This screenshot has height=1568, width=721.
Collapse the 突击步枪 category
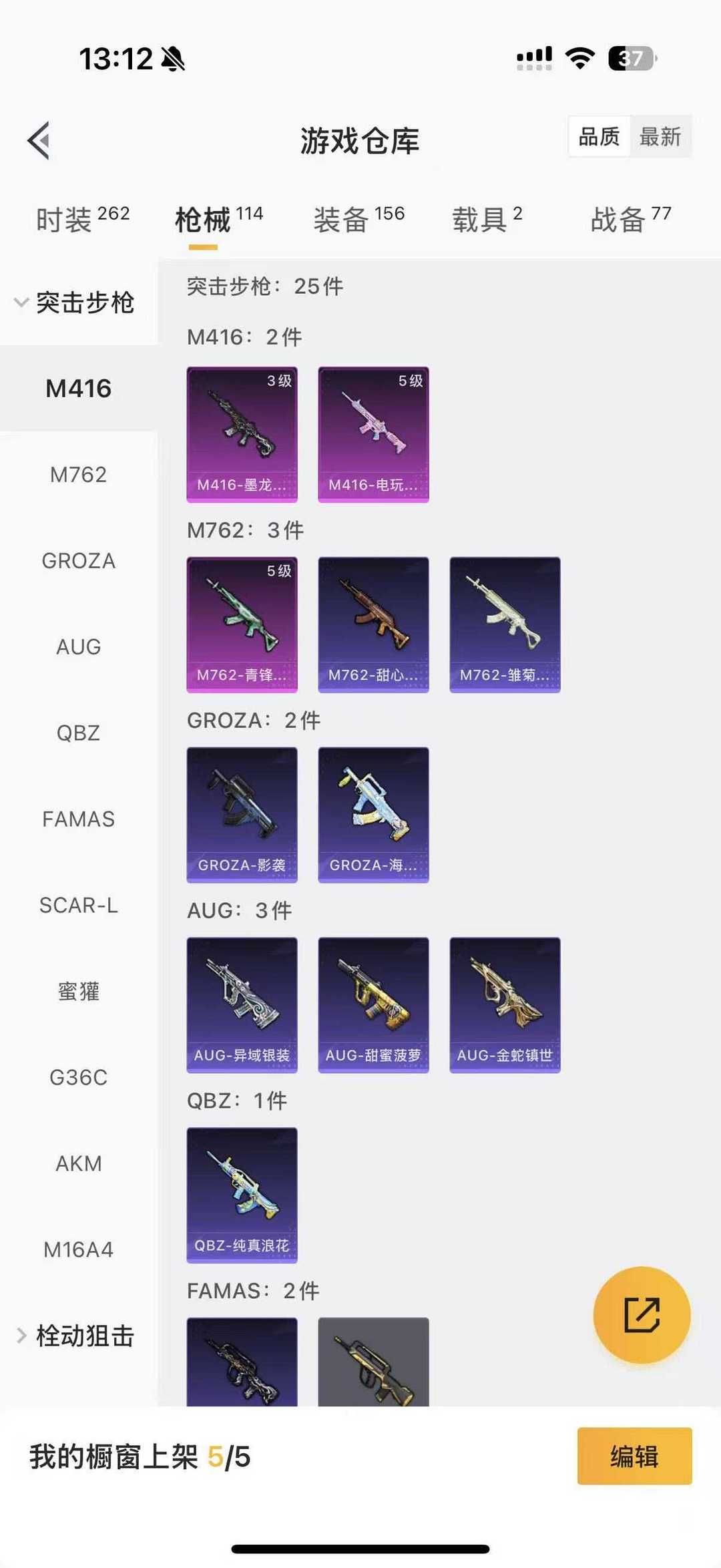pos(75,303)
